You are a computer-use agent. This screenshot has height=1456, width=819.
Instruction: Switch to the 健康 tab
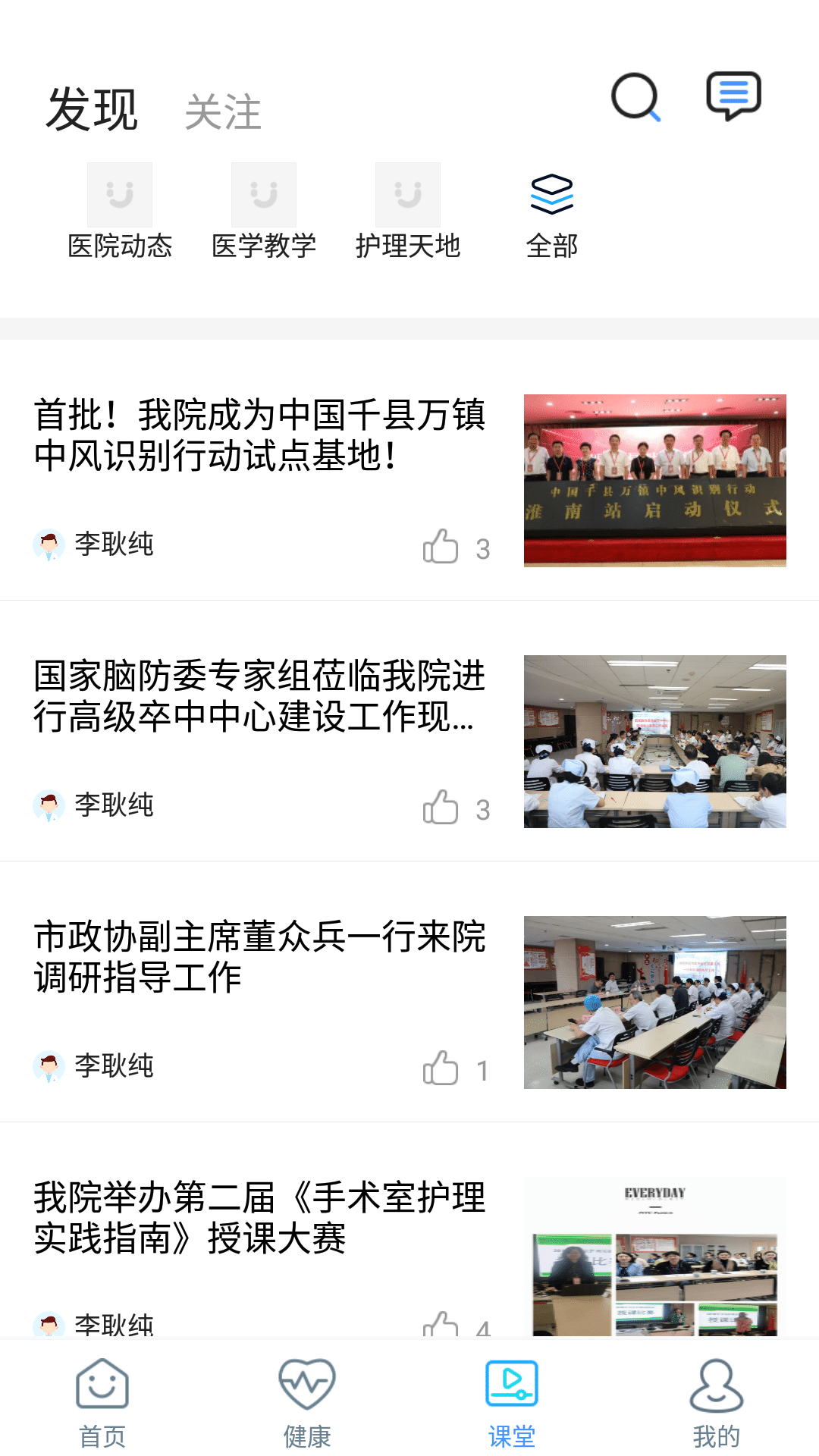(307, 1403)
